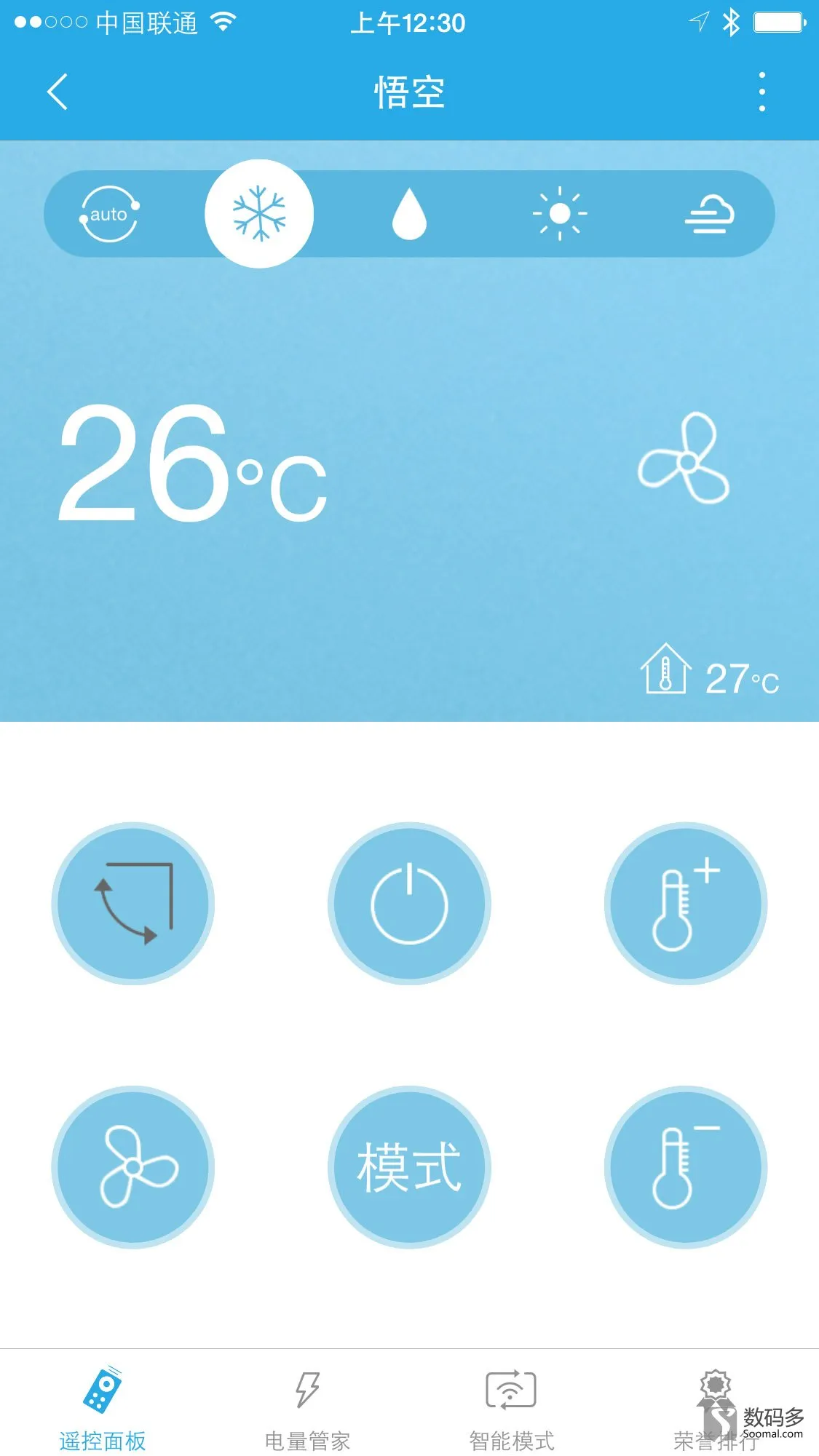This screenshot has height=1456, width=819.
Task: Select the snowflake cooling mode
Action: tap(259, 214)
